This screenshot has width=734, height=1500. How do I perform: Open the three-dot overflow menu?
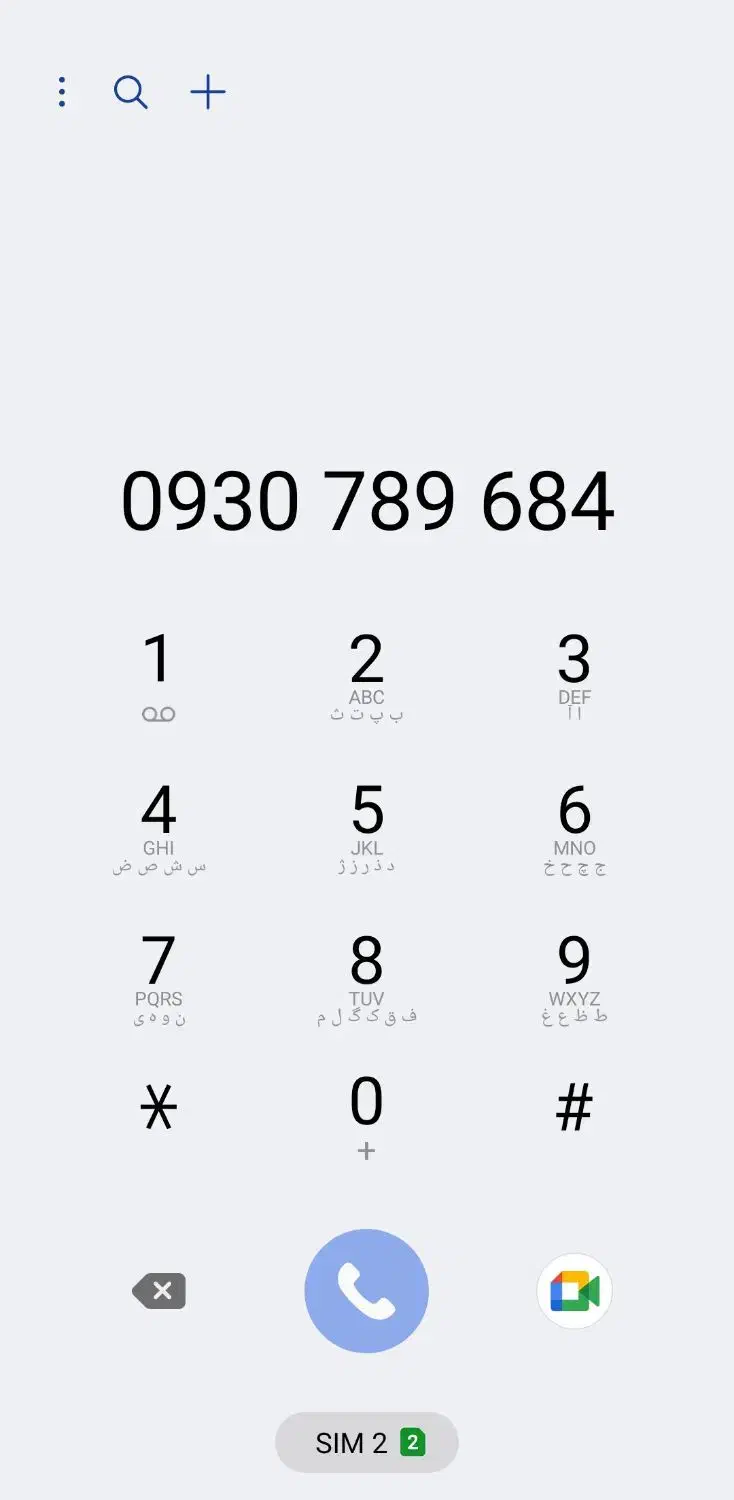pos(62,92)
